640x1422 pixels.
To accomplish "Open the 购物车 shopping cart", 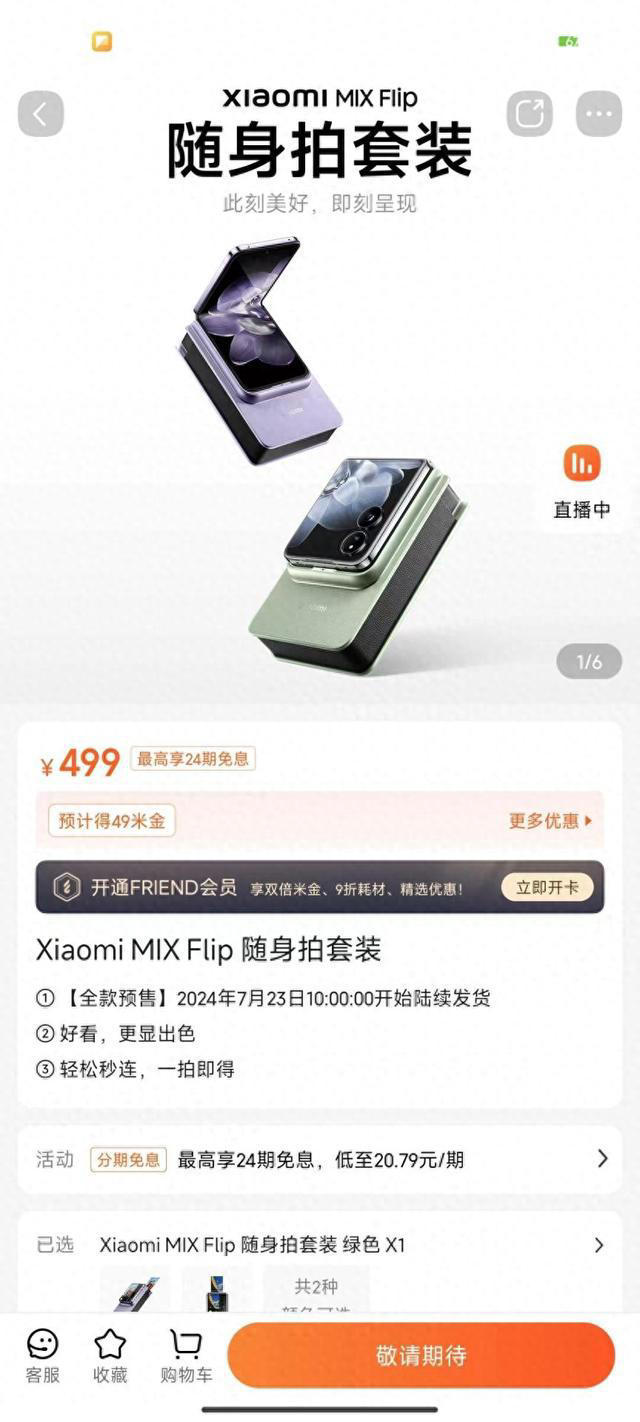I will tap(186, 1356).
